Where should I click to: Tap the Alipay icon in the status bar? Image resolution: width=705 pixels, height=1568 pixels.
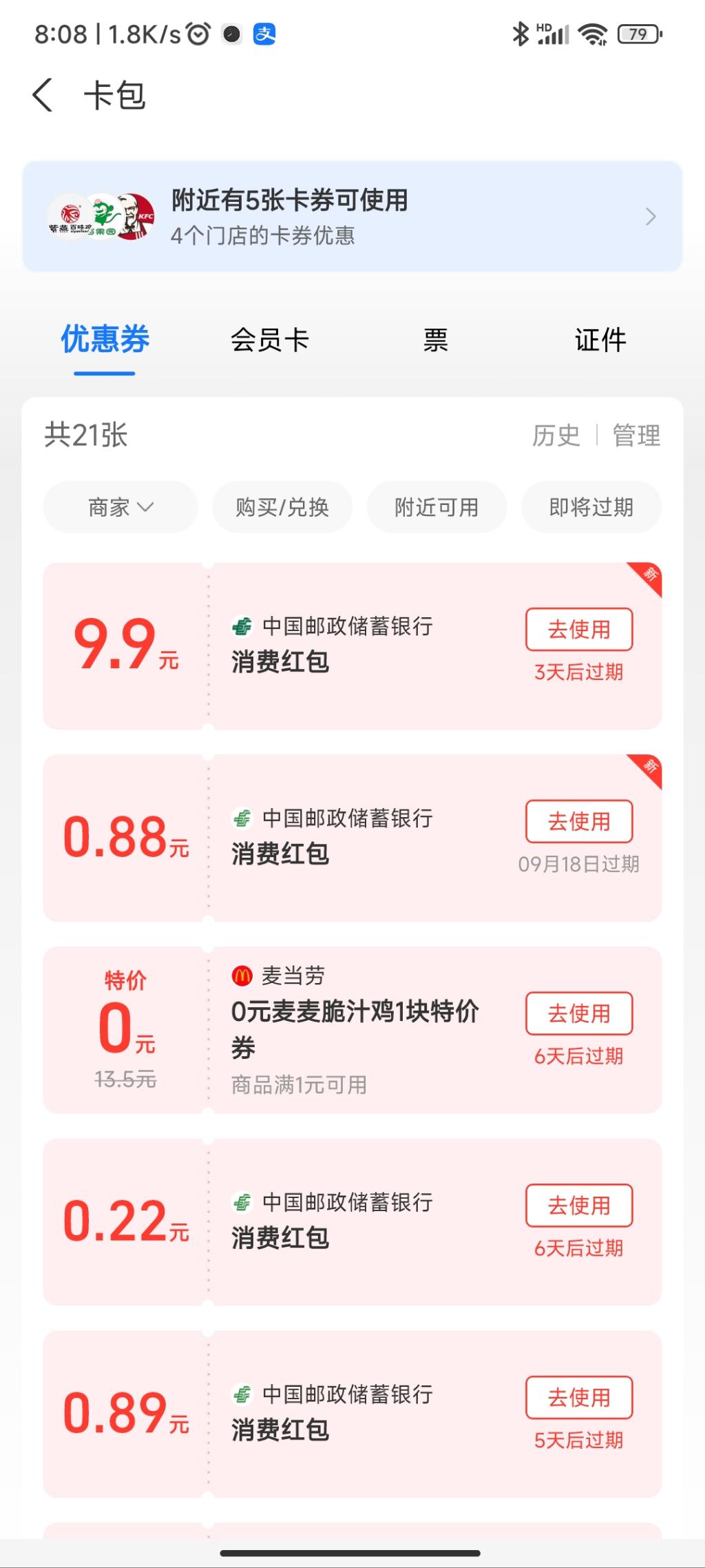tap(265, 33)
